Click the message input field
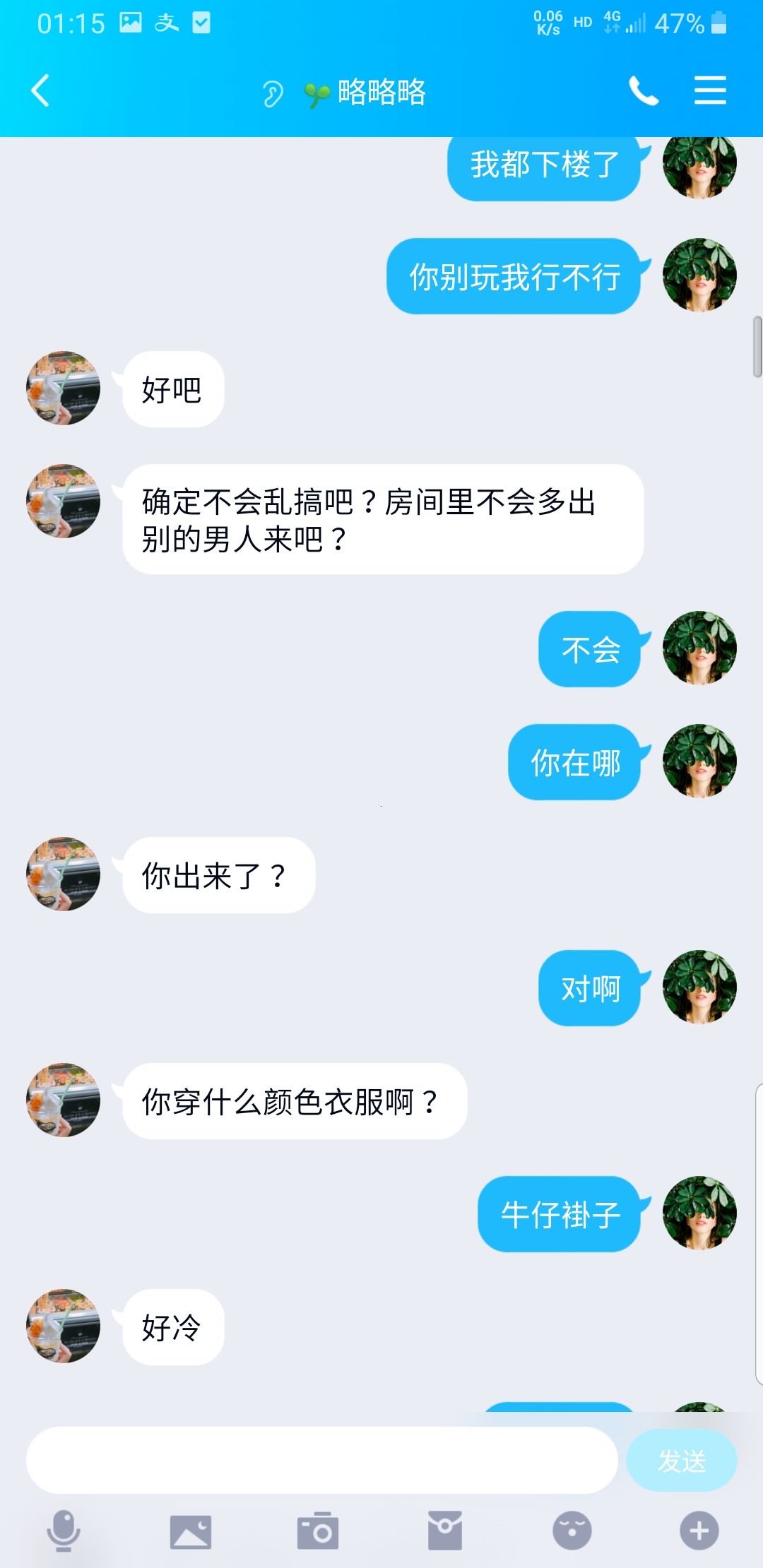This screenshot has height=1568, width=763. tap(318, 1459)
